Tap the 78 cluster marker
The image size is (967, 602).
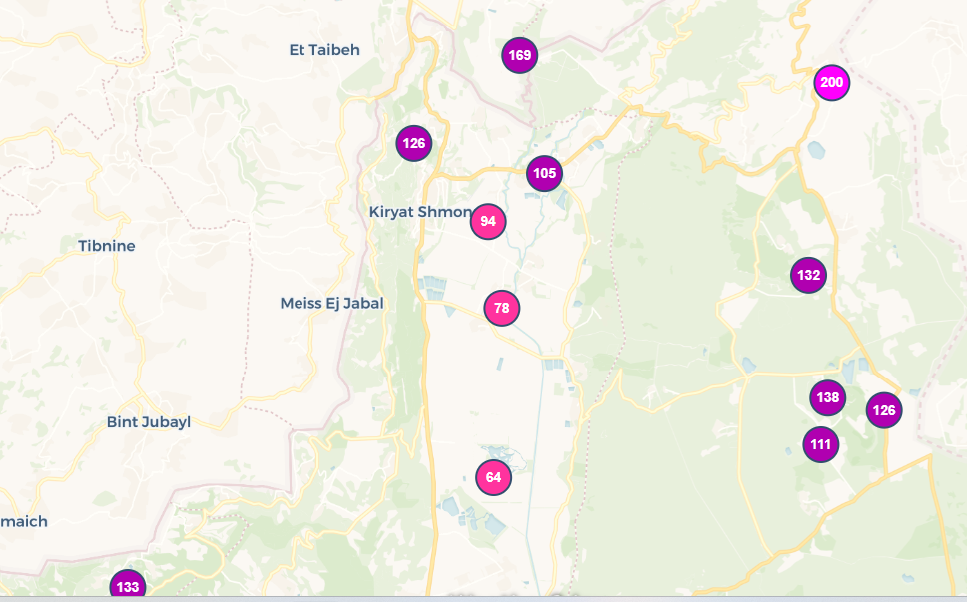pyautogui.click(x=502, y=308)
